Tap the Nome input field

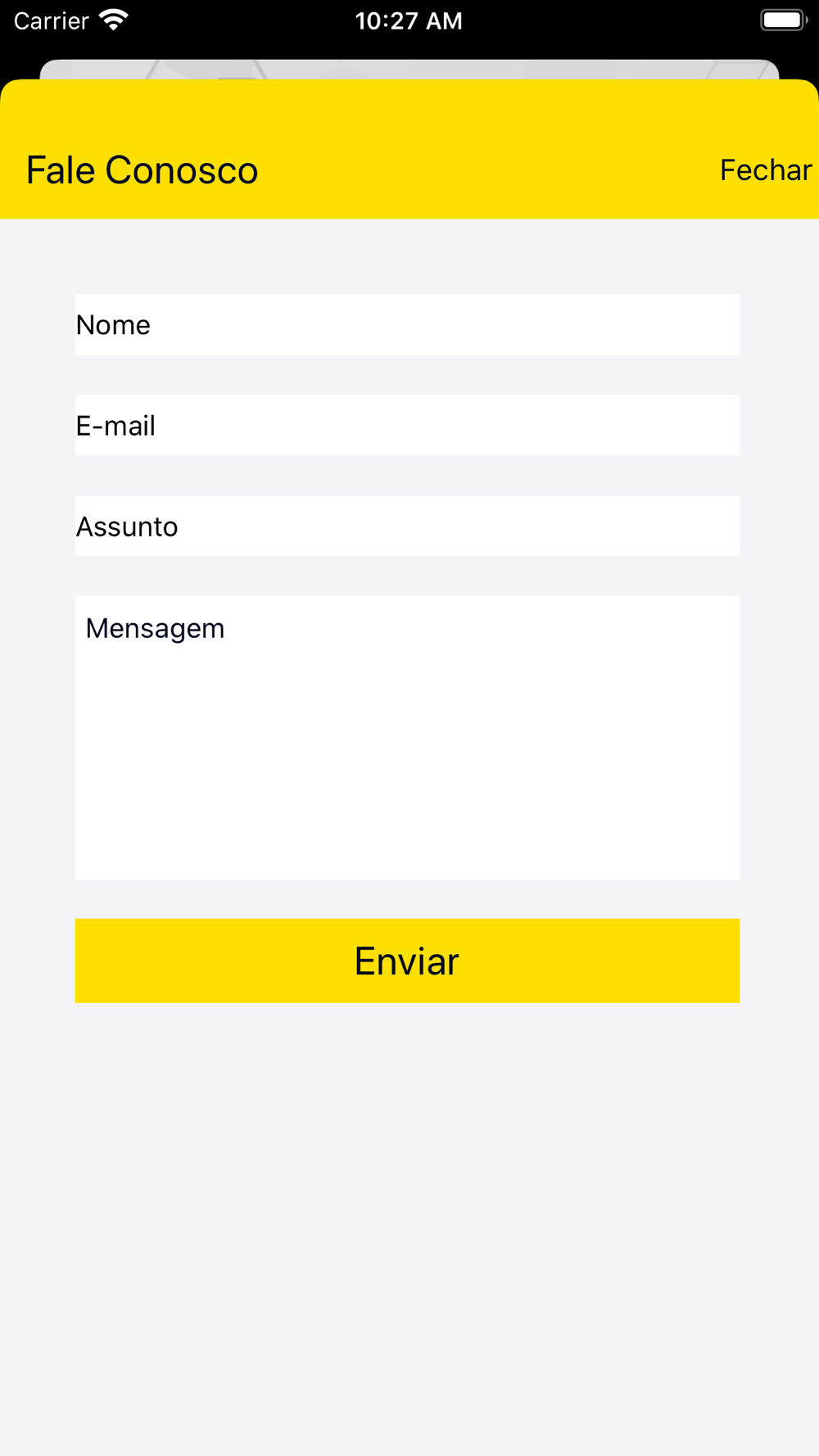(x=407, y=324)
